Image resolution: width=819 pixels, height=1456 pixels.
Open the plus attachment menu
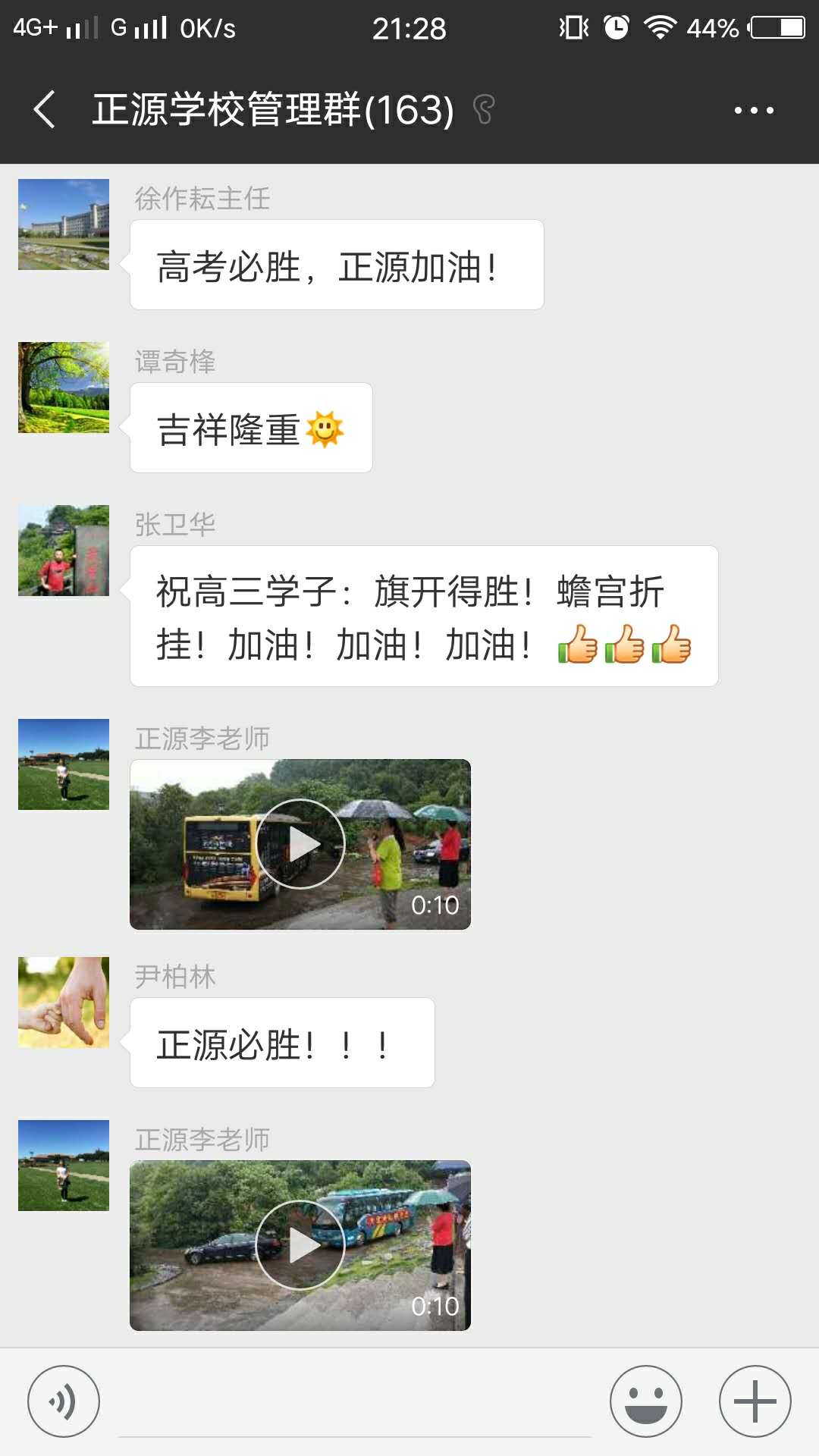tap(755, 1401)
